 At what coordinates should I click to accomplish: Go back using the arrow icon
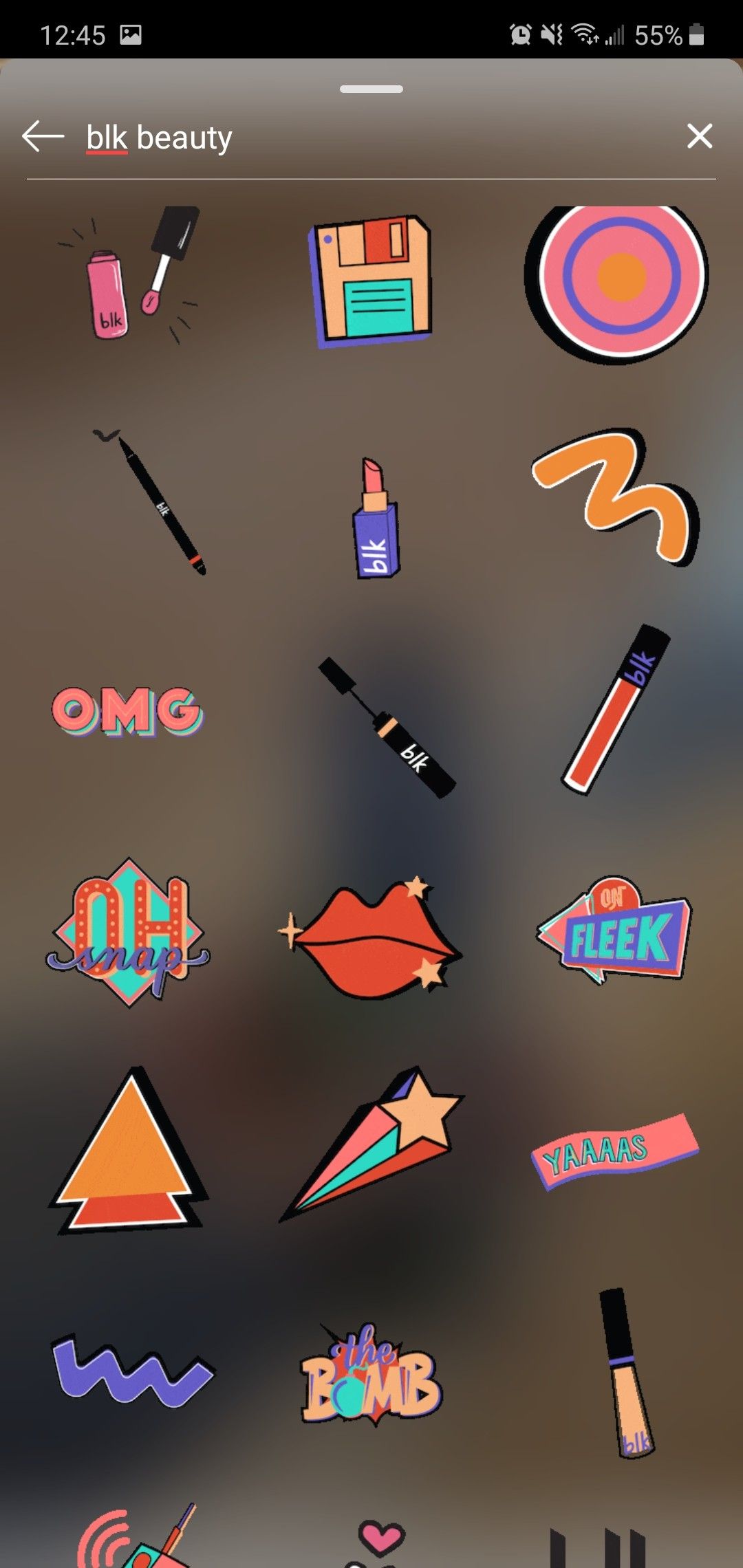click(43, 136)
